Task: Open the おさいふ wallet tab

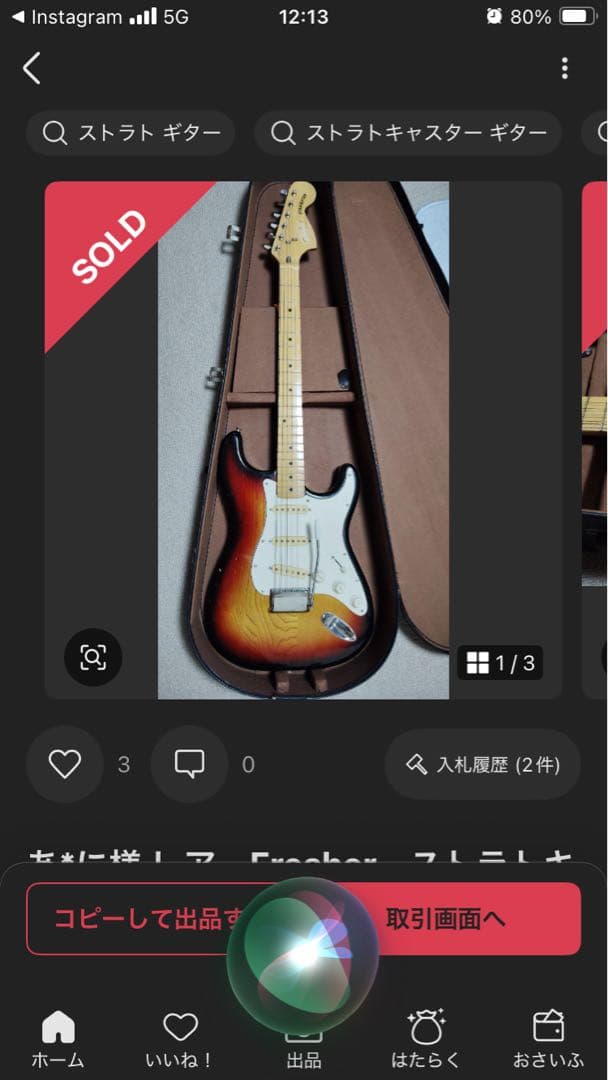Action: tap(549, 1038)
